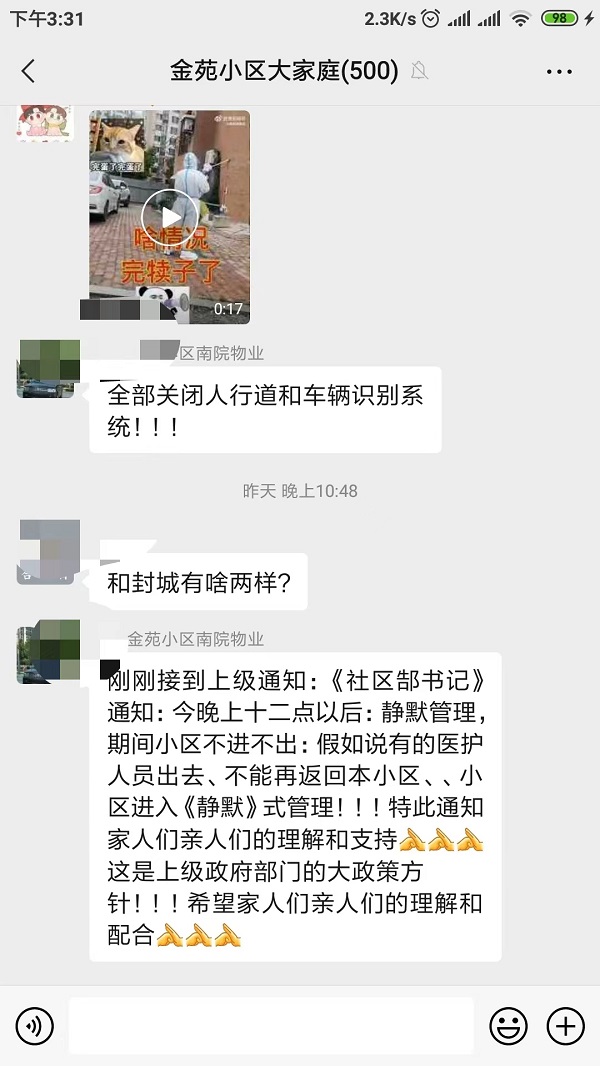Image resolution: width=600 pixels, height=1066 pixels.
Task: Open avatar of the video sender
Action: coord(46,123)
